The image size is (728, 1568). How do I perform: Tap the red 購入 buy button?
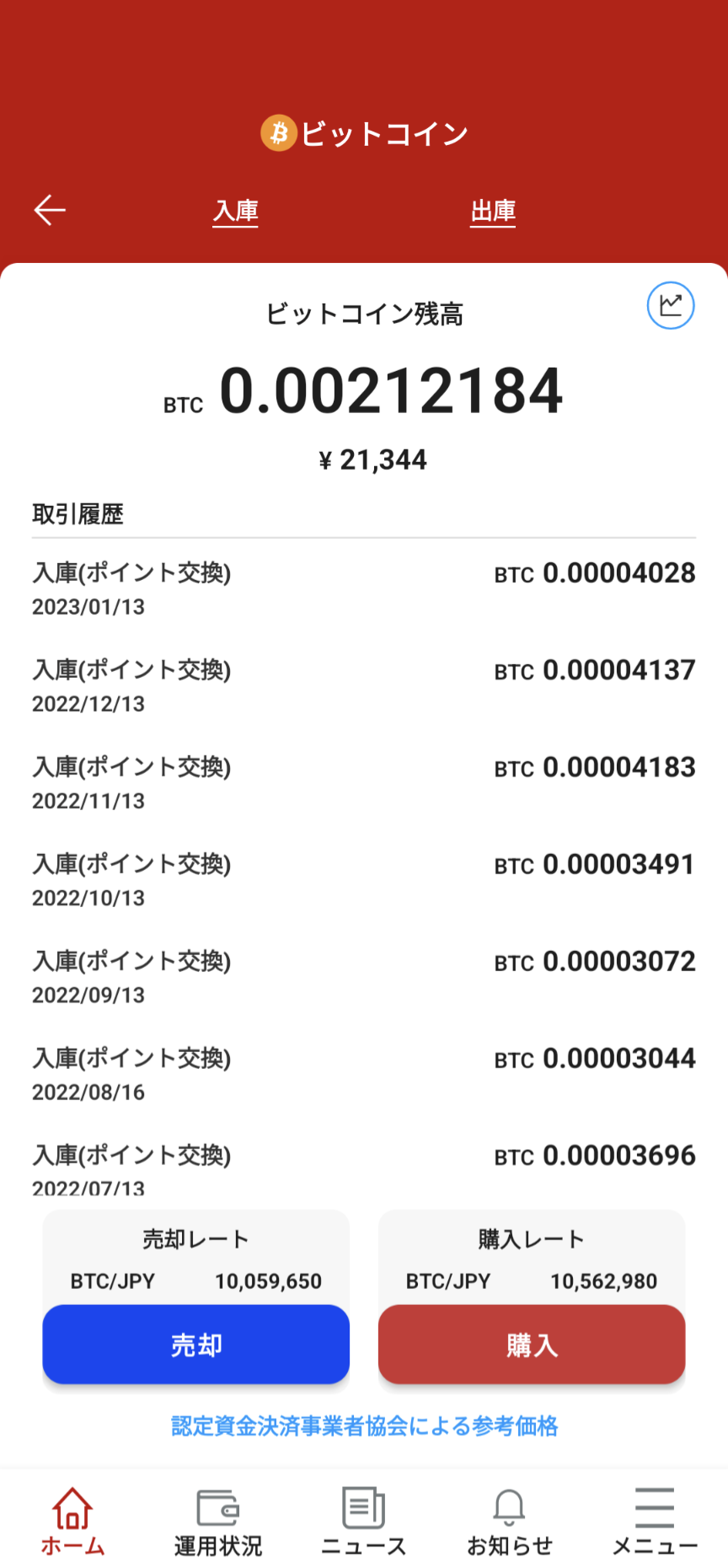pyautogui.click(x=532, y=1345)
